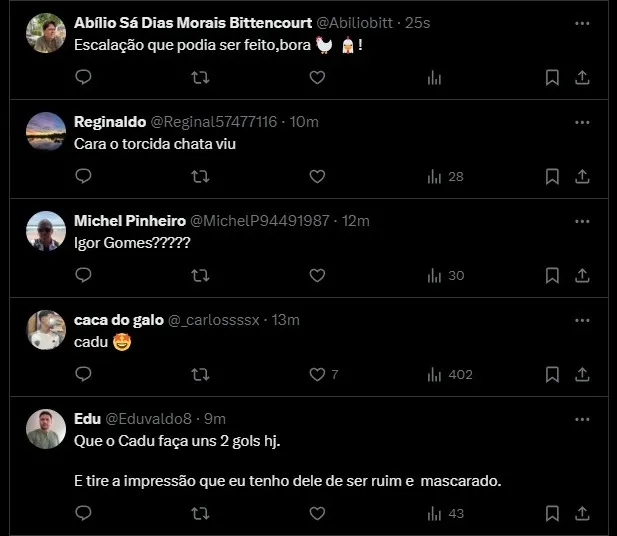The image size is (617, 536).
Task: Open Reginaldo's profile name
Action: [x=109, y=121]
